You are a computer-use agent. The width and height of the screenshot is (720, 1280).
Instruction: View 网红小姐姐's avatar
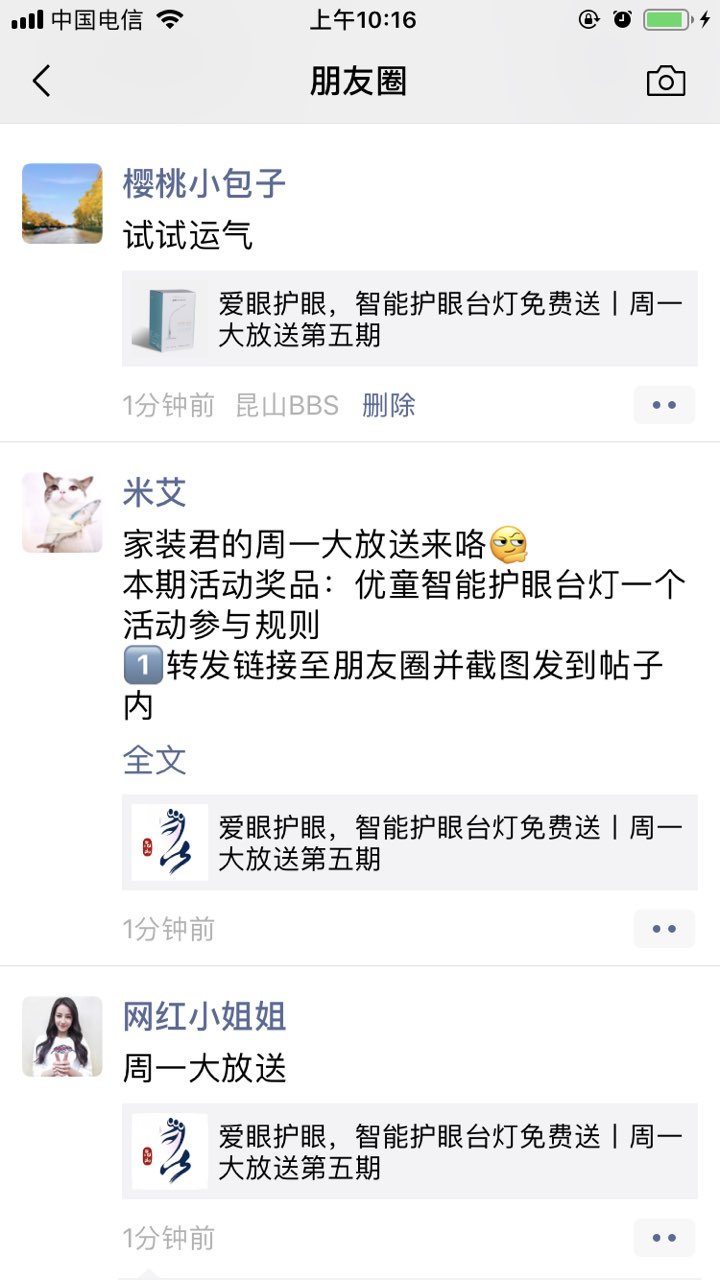62,1037
